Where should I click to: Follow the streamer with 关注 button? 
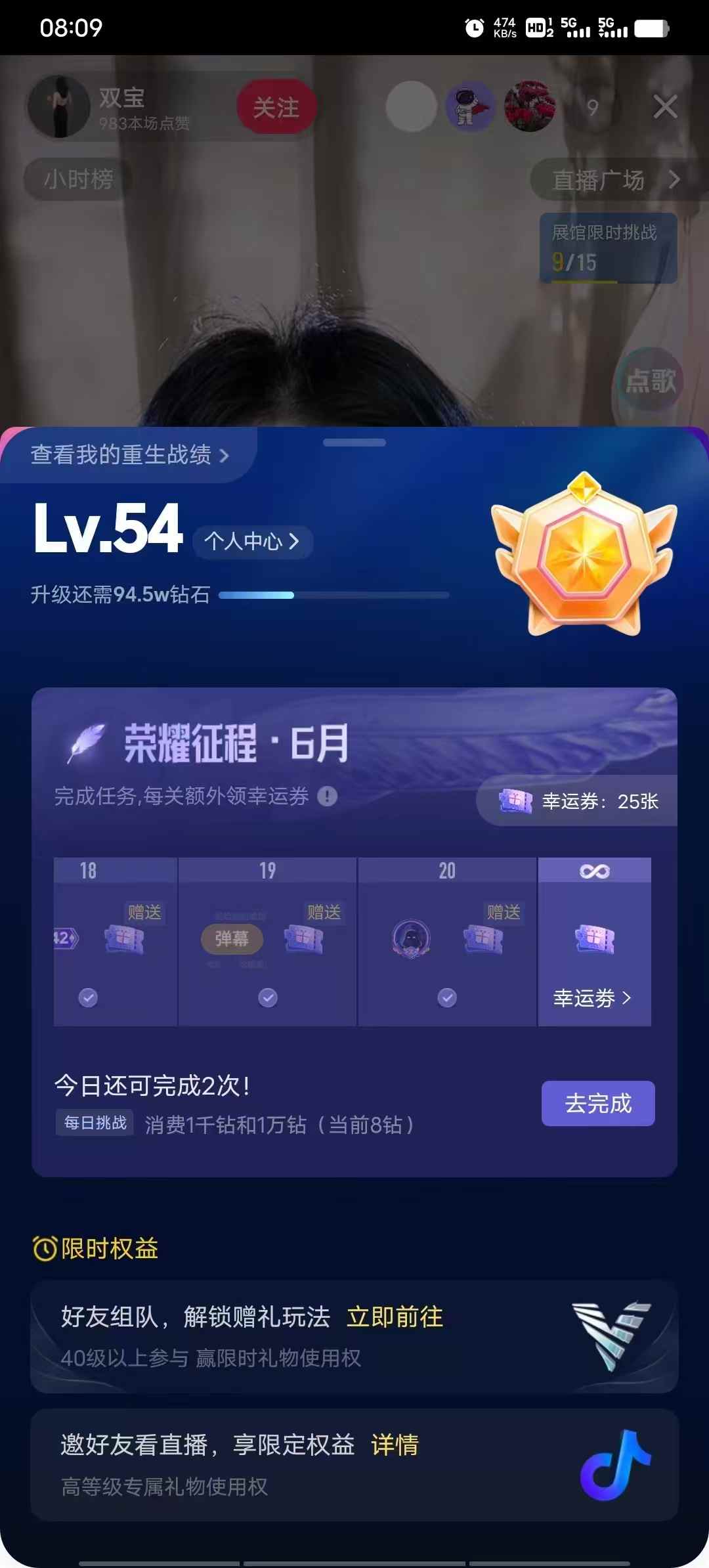[276, 107]
